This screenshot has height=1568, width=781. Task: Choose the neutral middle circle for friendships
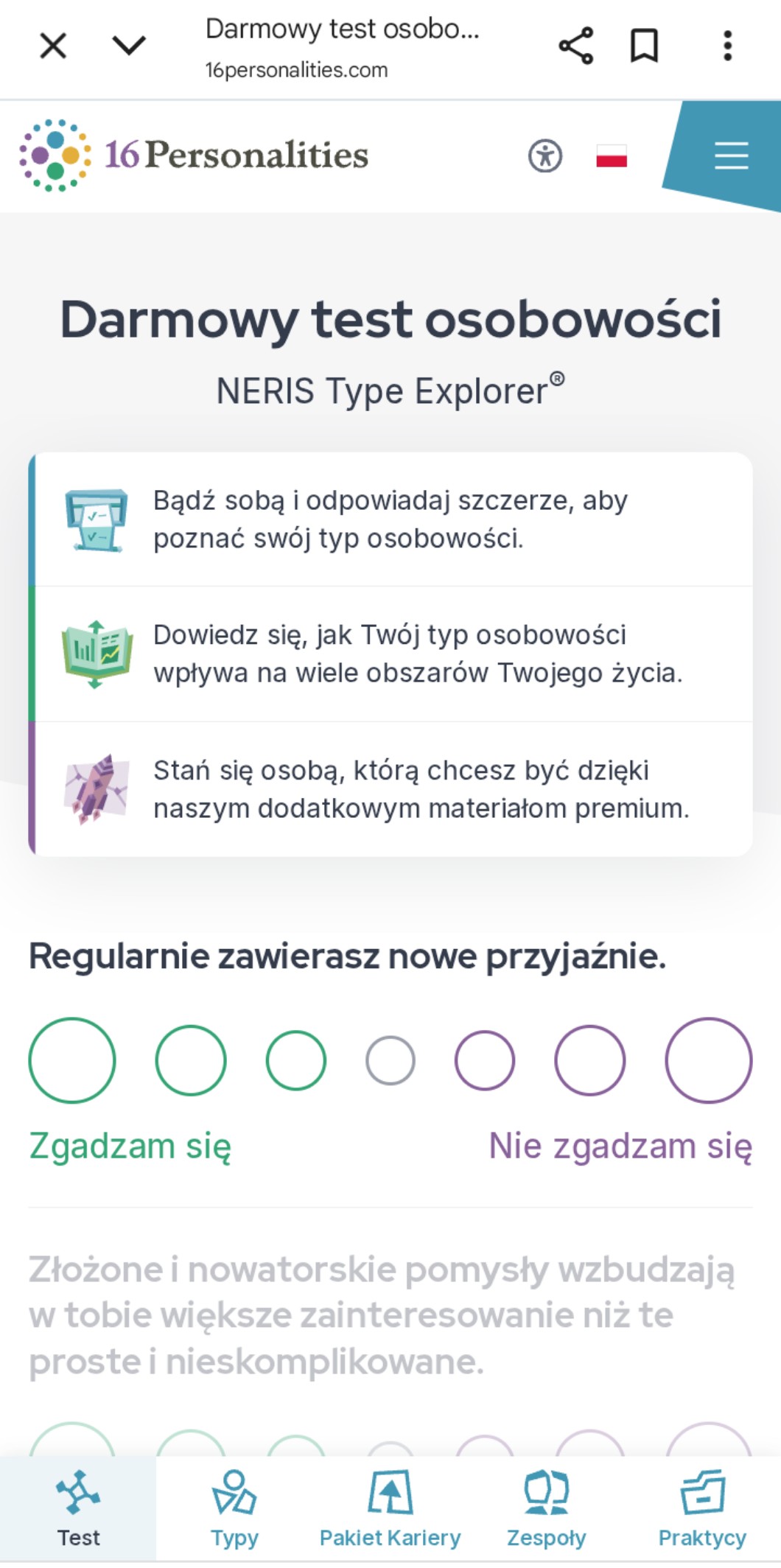click(x=390, y=1060)
